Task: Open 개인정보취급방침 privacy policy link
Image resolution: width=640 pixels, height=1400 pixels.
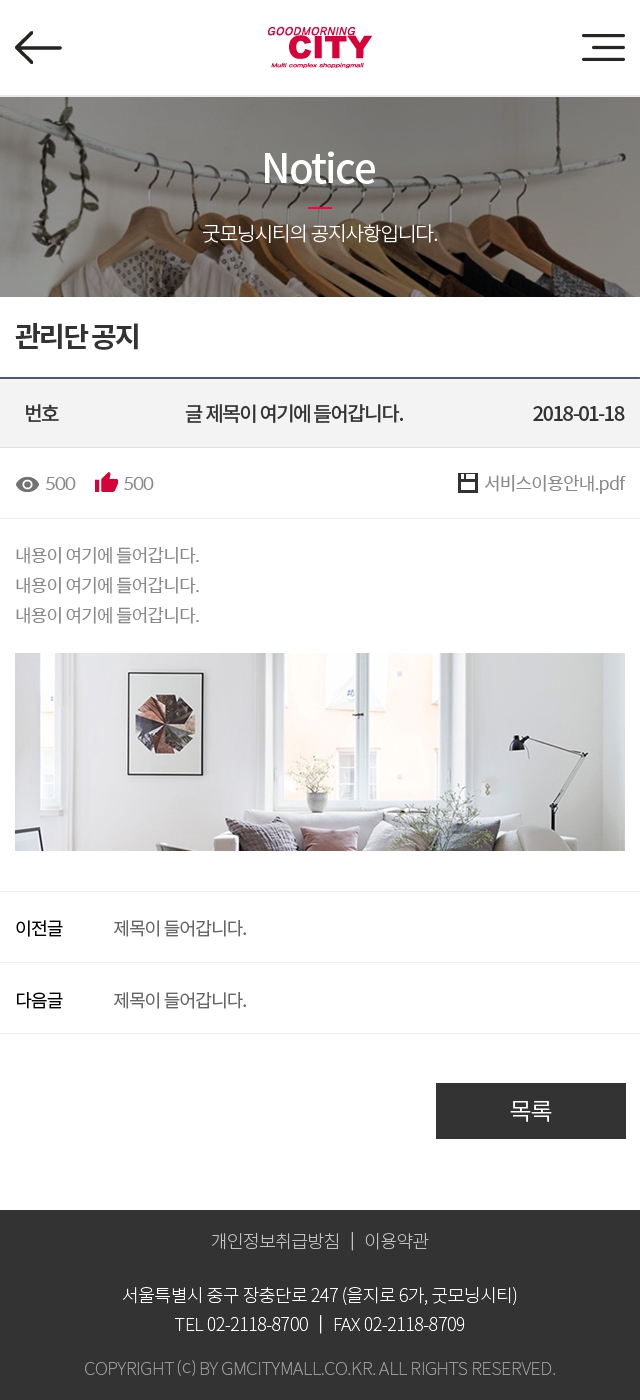Action: coord(275,1241)
